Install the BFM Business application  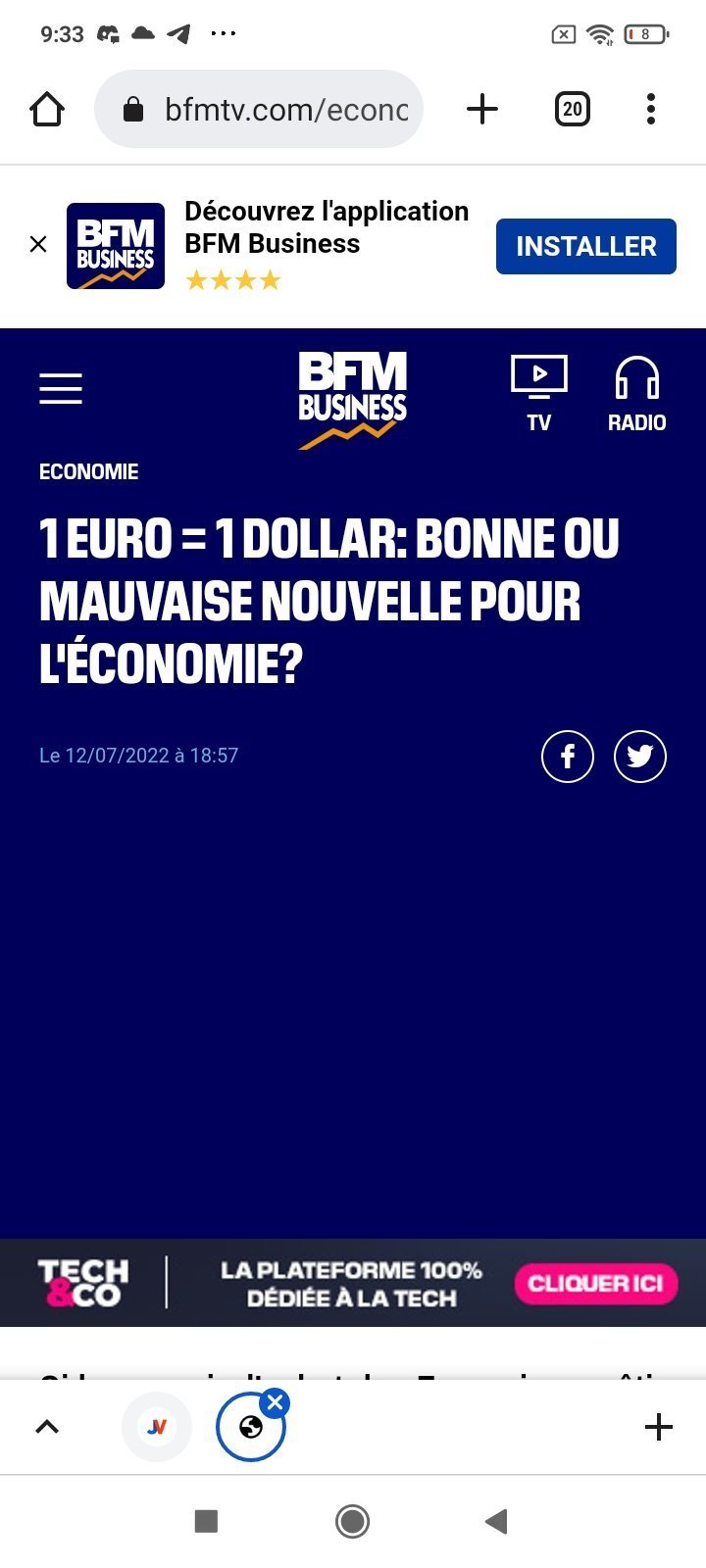point(585,246)
